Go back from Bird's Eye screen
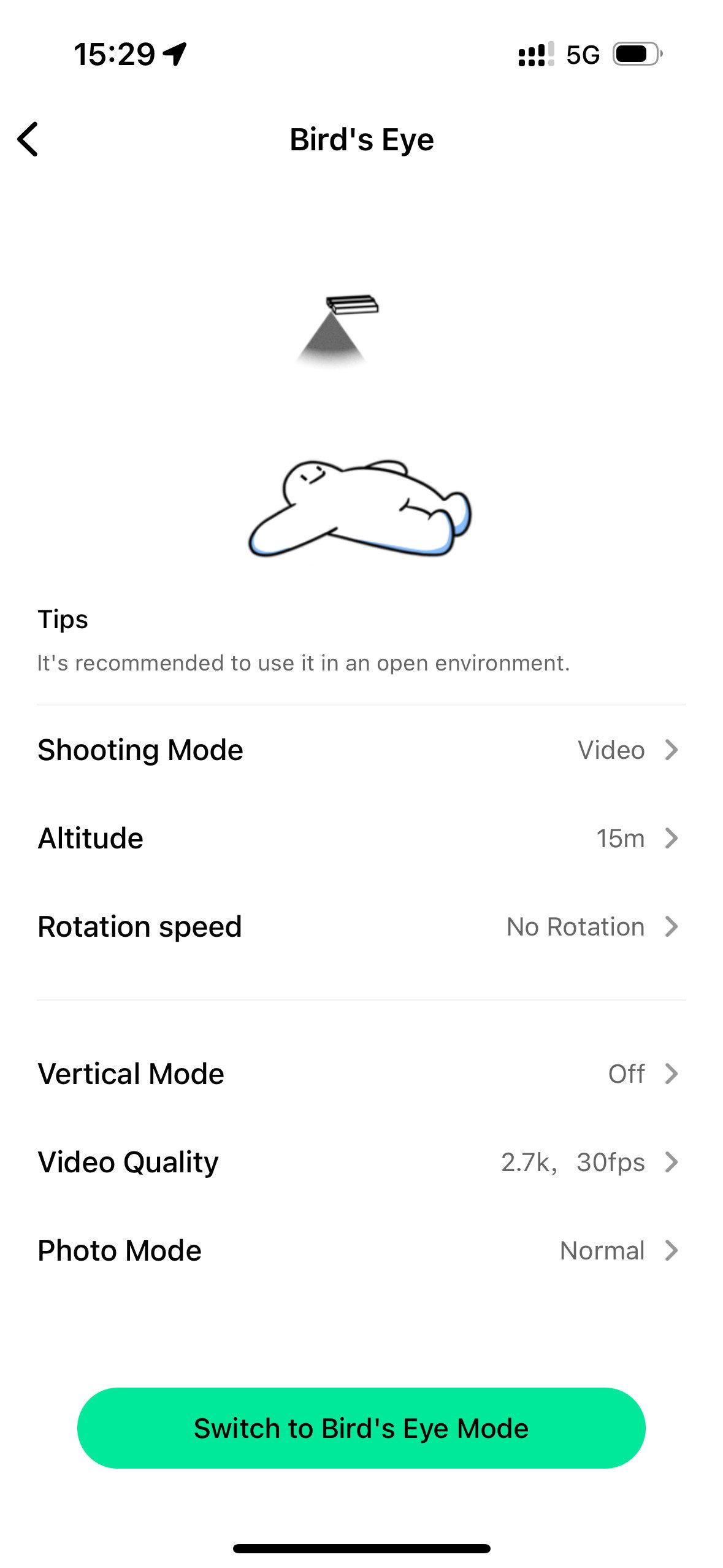 (x=28, y=139)
